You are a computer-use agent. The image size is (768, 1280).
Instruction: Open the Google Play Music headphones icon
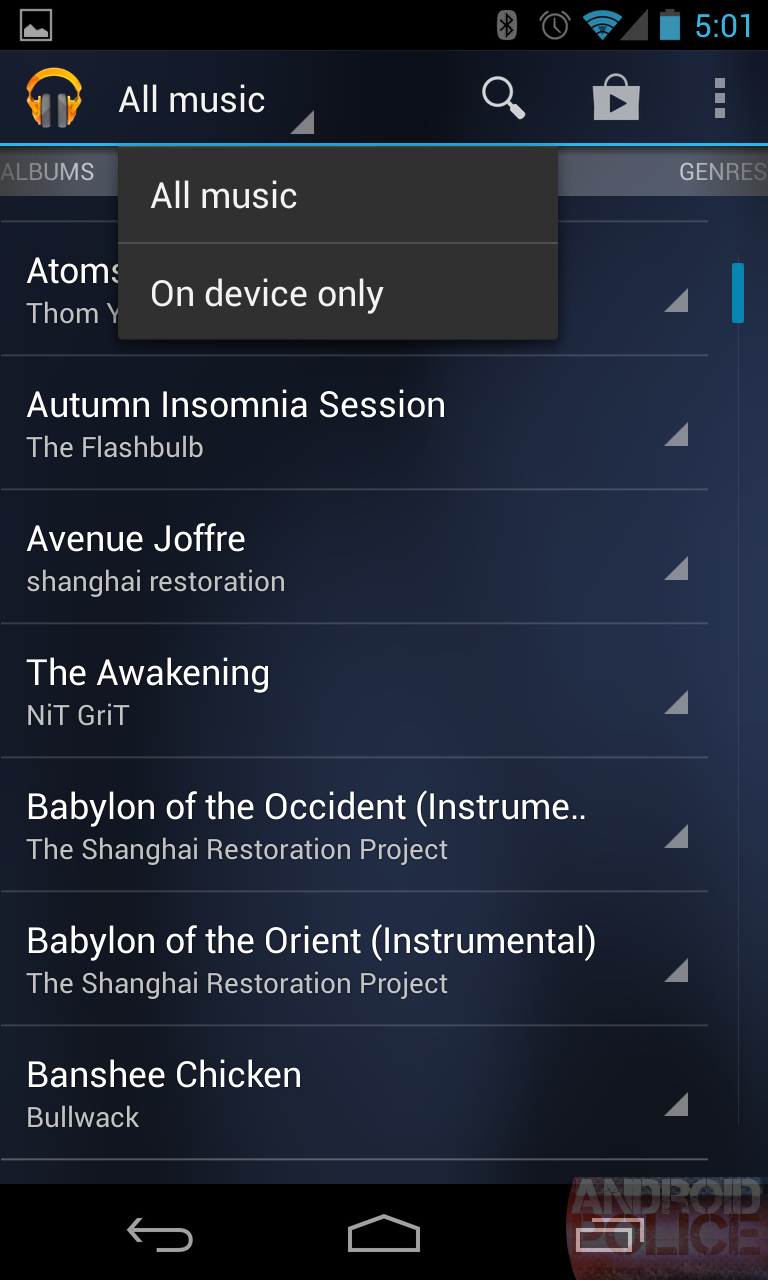(52, 97)
